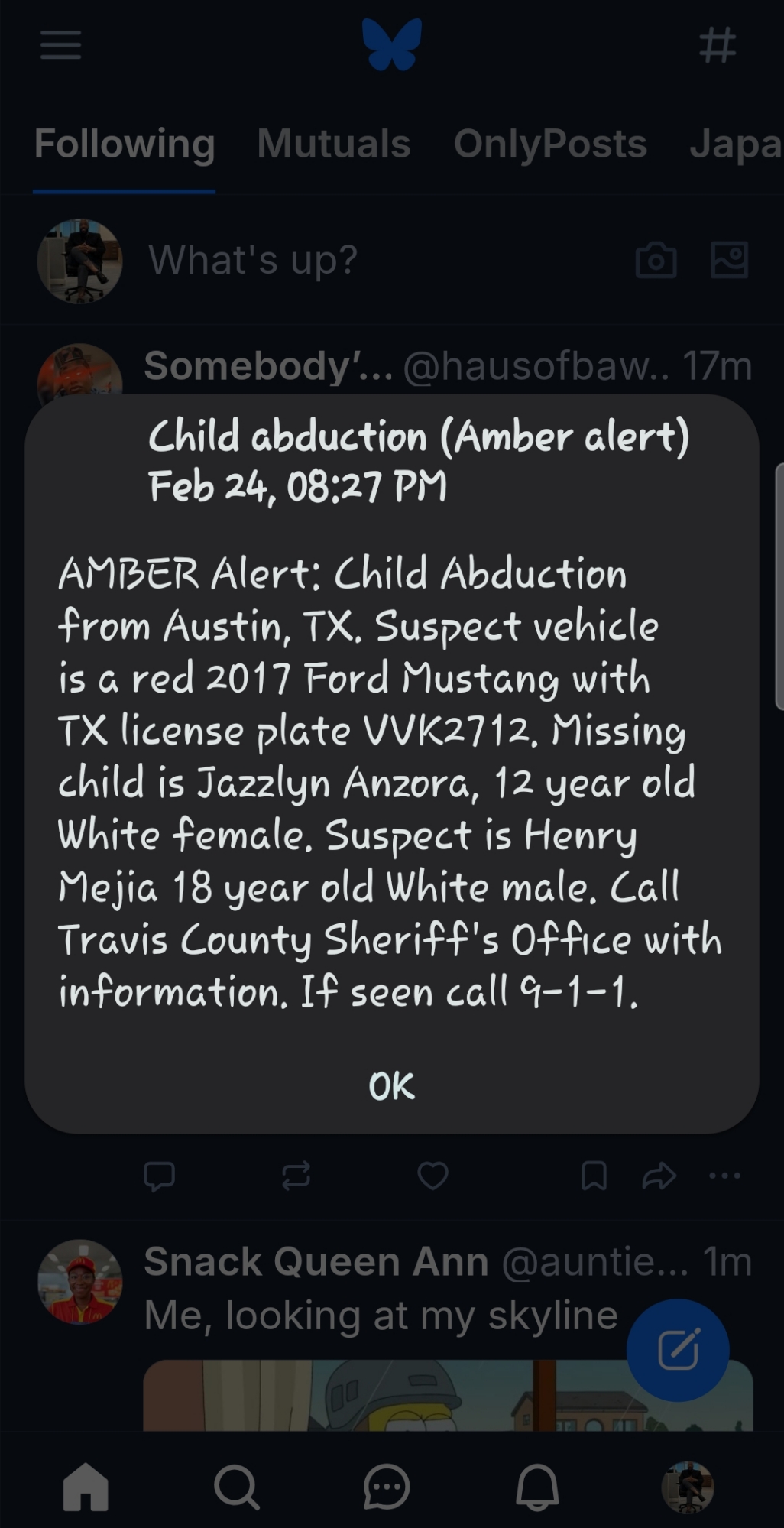Open the Chat messages tab
The height and width of the screenshot is (1528, 784).
pos(387,1487)
